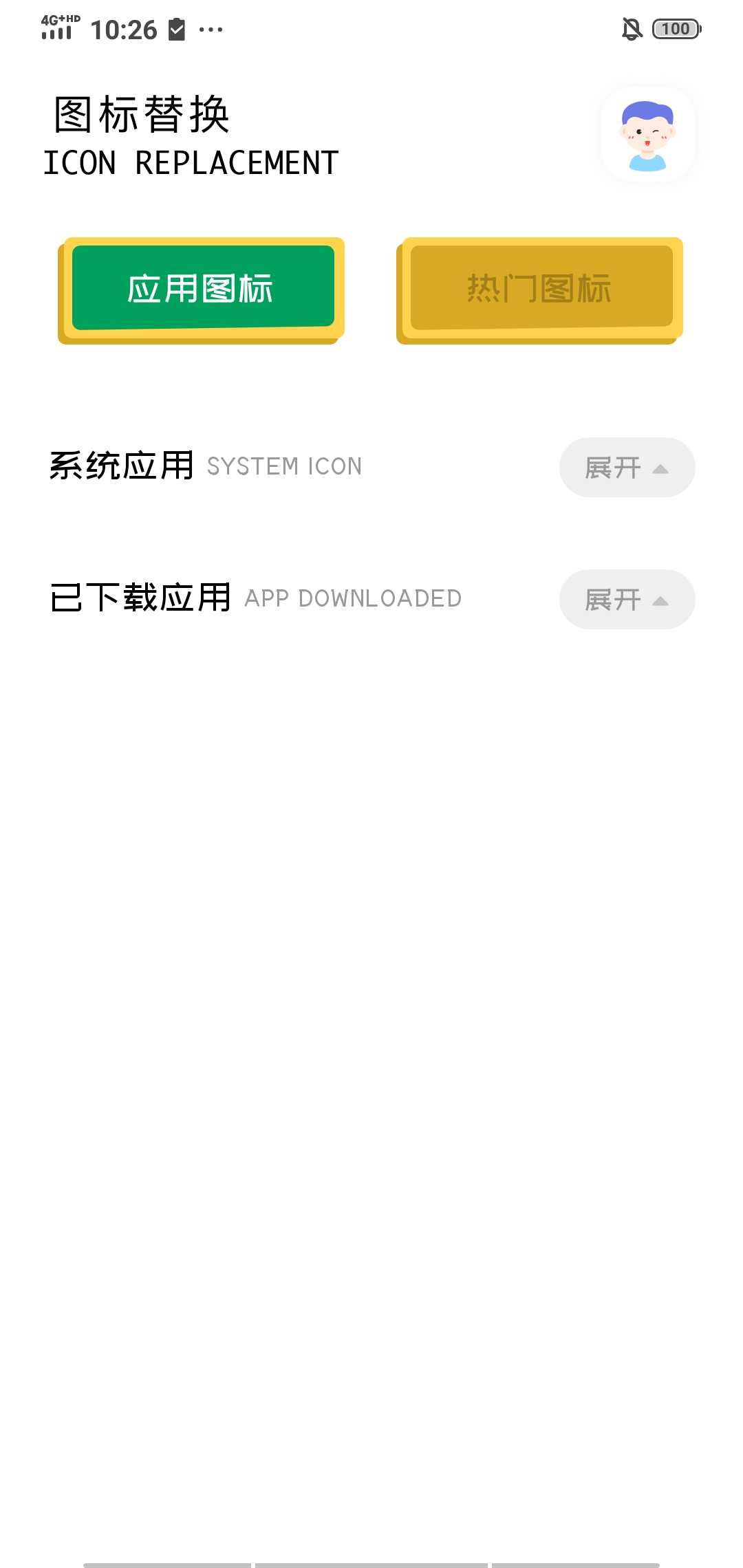Open the profile avatar icon

647,135
